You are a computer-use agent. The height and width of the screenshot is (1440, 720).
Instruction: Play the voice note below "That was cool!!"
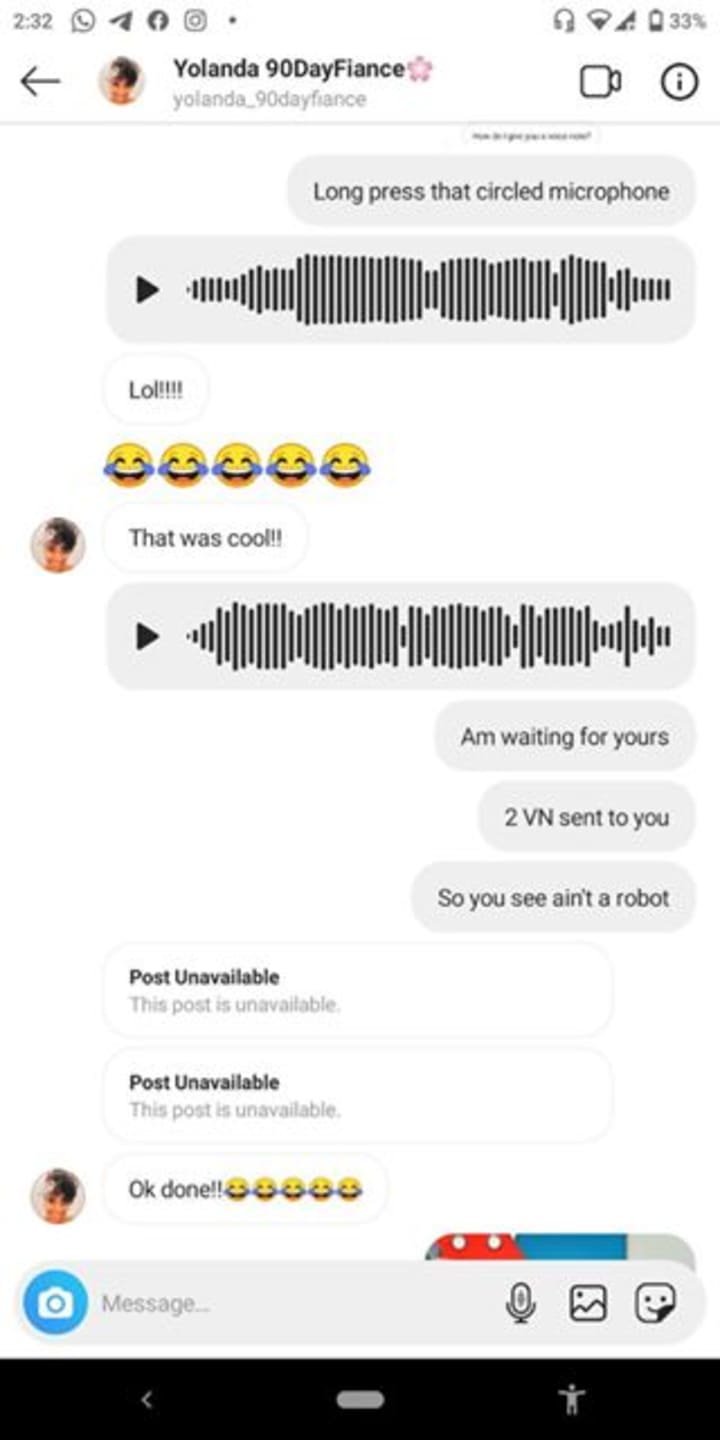pyautogui.click(x=148, y=636)
